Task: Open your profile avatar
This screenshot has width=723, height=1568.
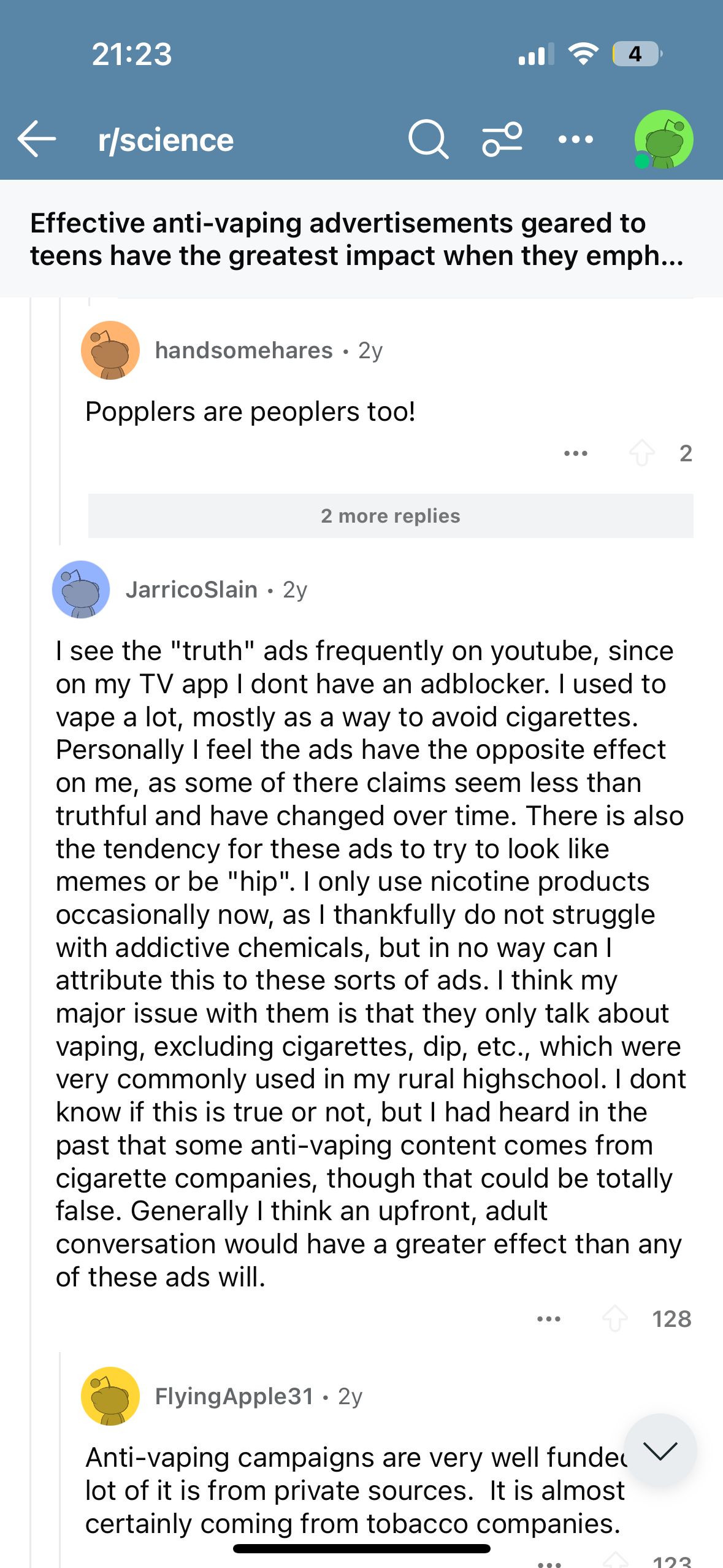Action: tap(664, 139)
